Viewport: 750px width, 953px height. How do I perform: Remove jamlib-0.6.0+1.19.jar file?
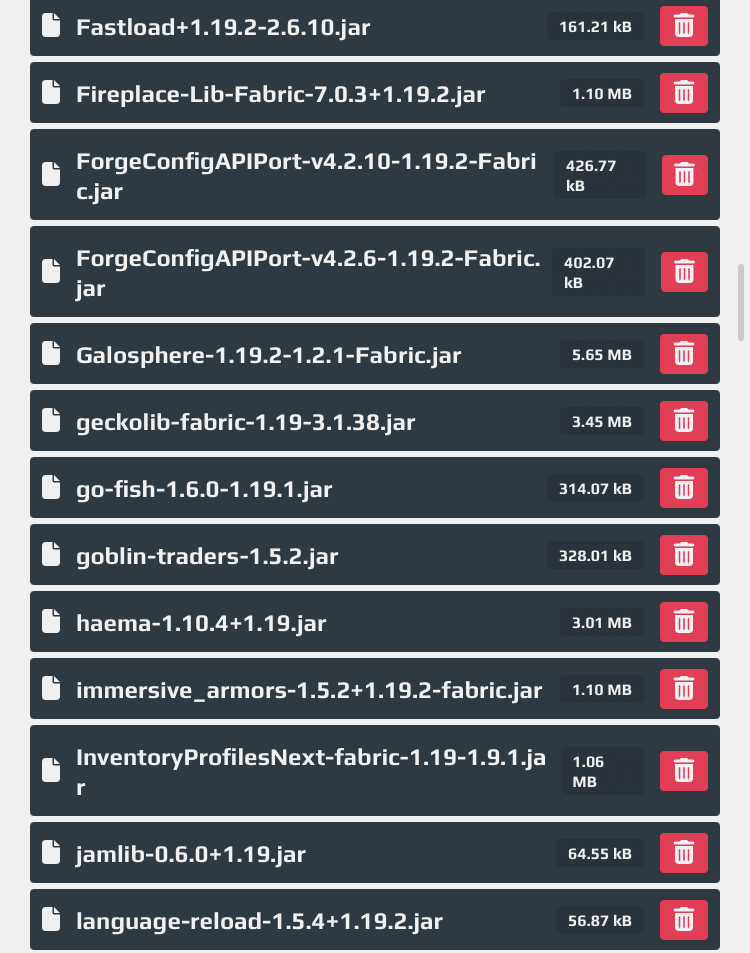(684, 853)
